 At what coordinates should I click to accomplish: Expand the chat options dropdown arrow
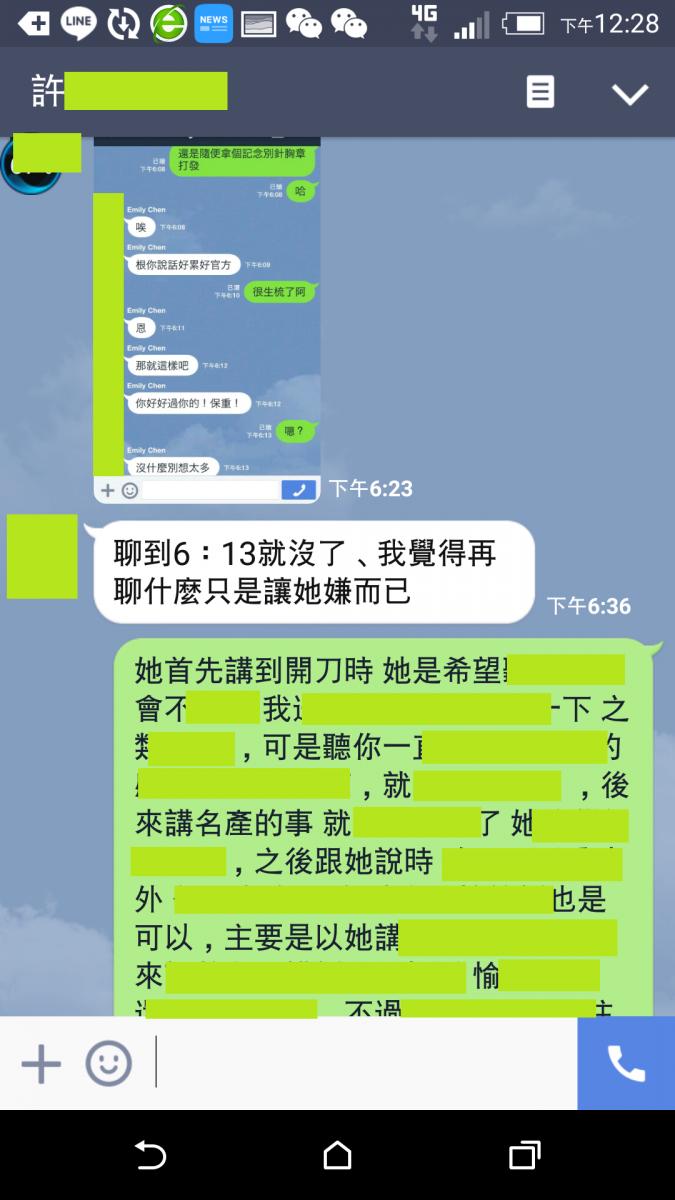point(630,94)
